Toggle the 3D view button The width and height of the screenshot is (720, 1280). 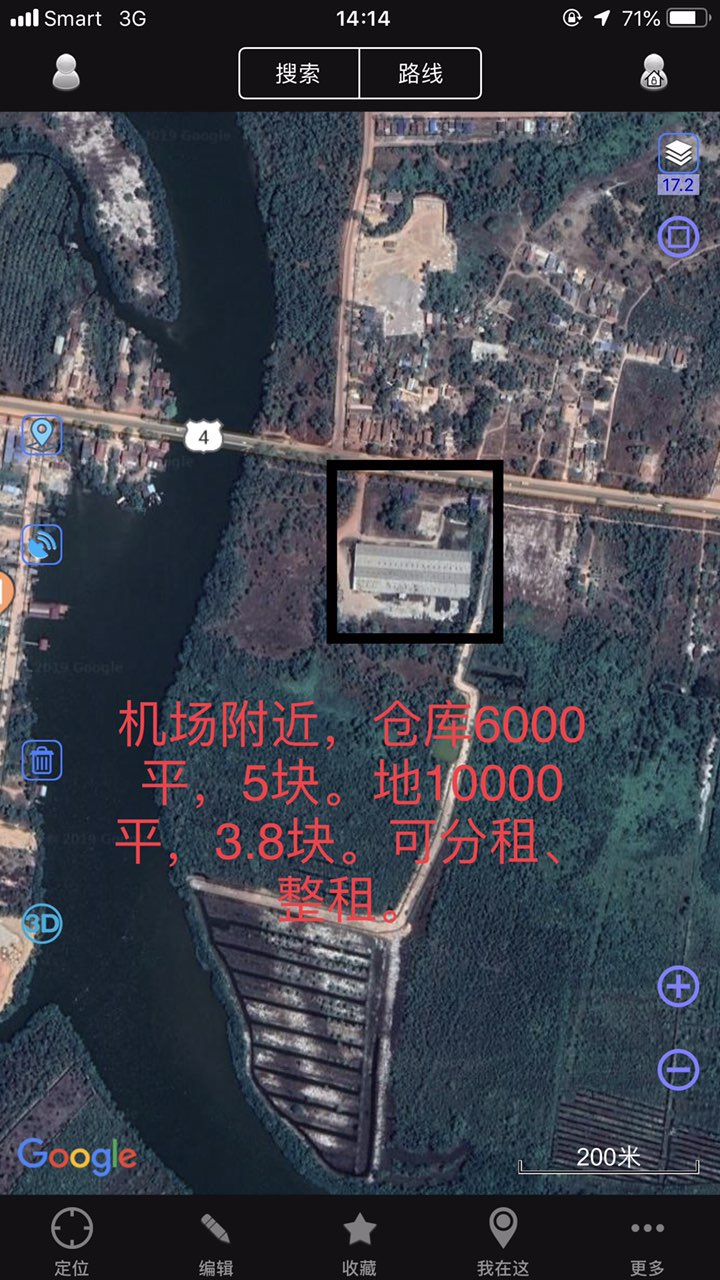click(x=41, y=923)
